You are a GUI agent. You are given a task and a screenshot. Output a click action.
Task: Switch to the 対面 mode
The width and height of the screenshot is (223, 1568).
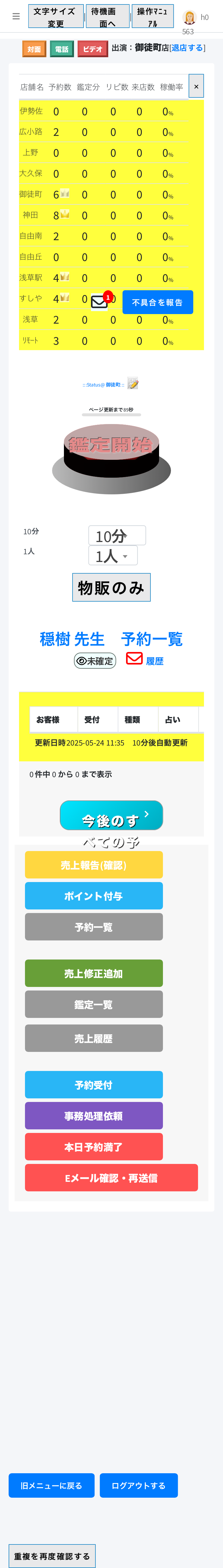(x=34, y=49)
